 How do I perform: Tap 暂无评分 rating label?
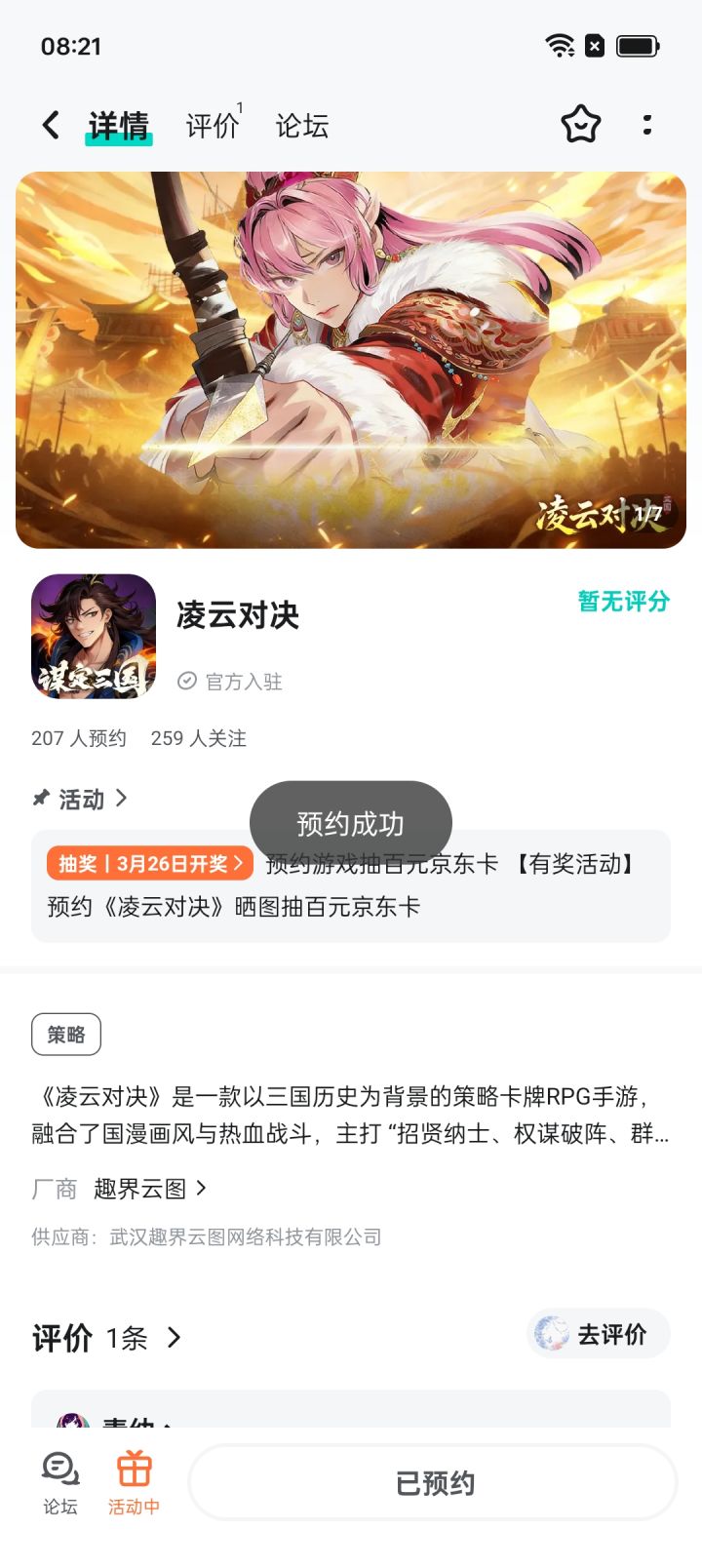pos(621,602)
